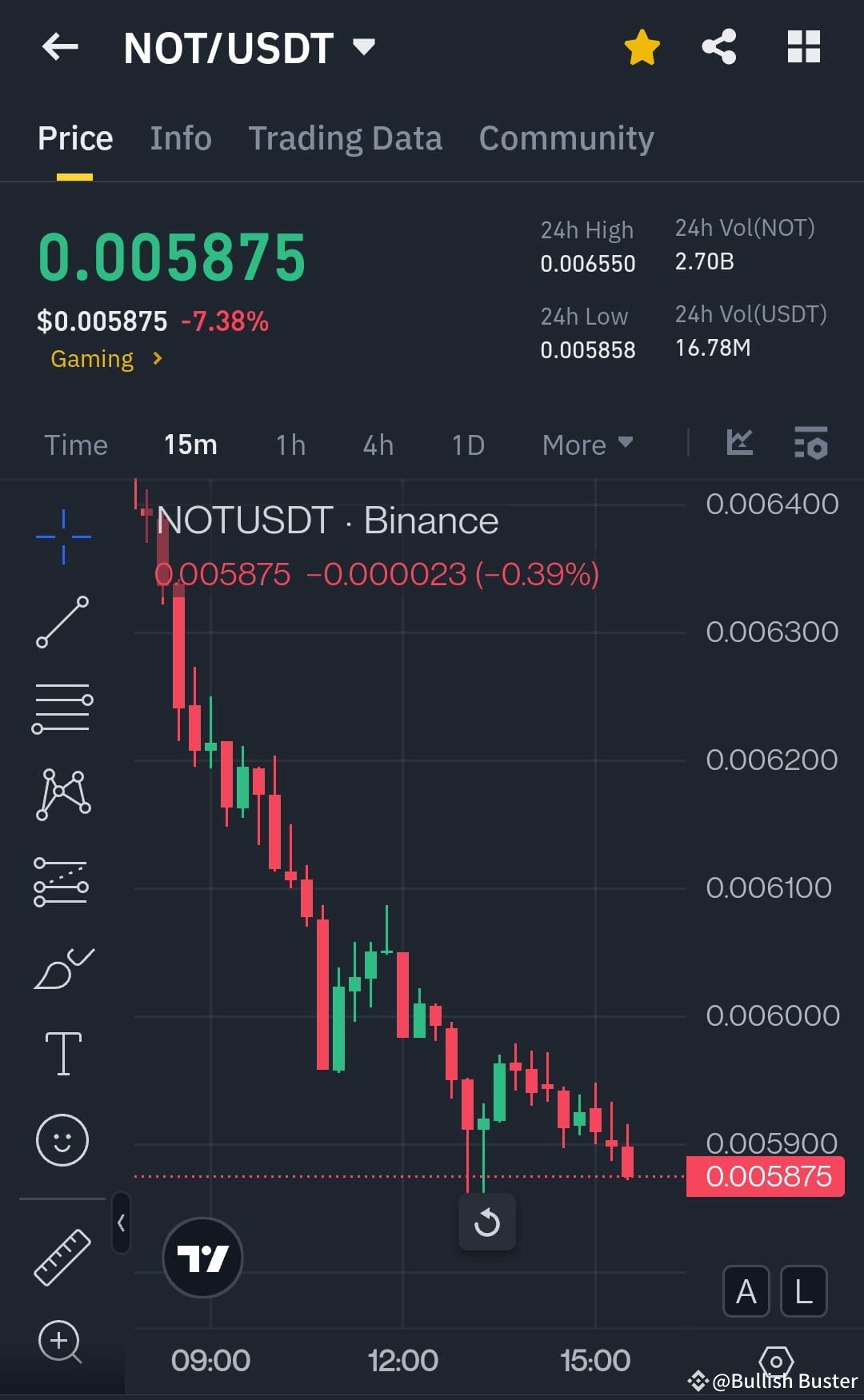Select the crosshair tool
864x1400 pixels.
tap(62, 536)
